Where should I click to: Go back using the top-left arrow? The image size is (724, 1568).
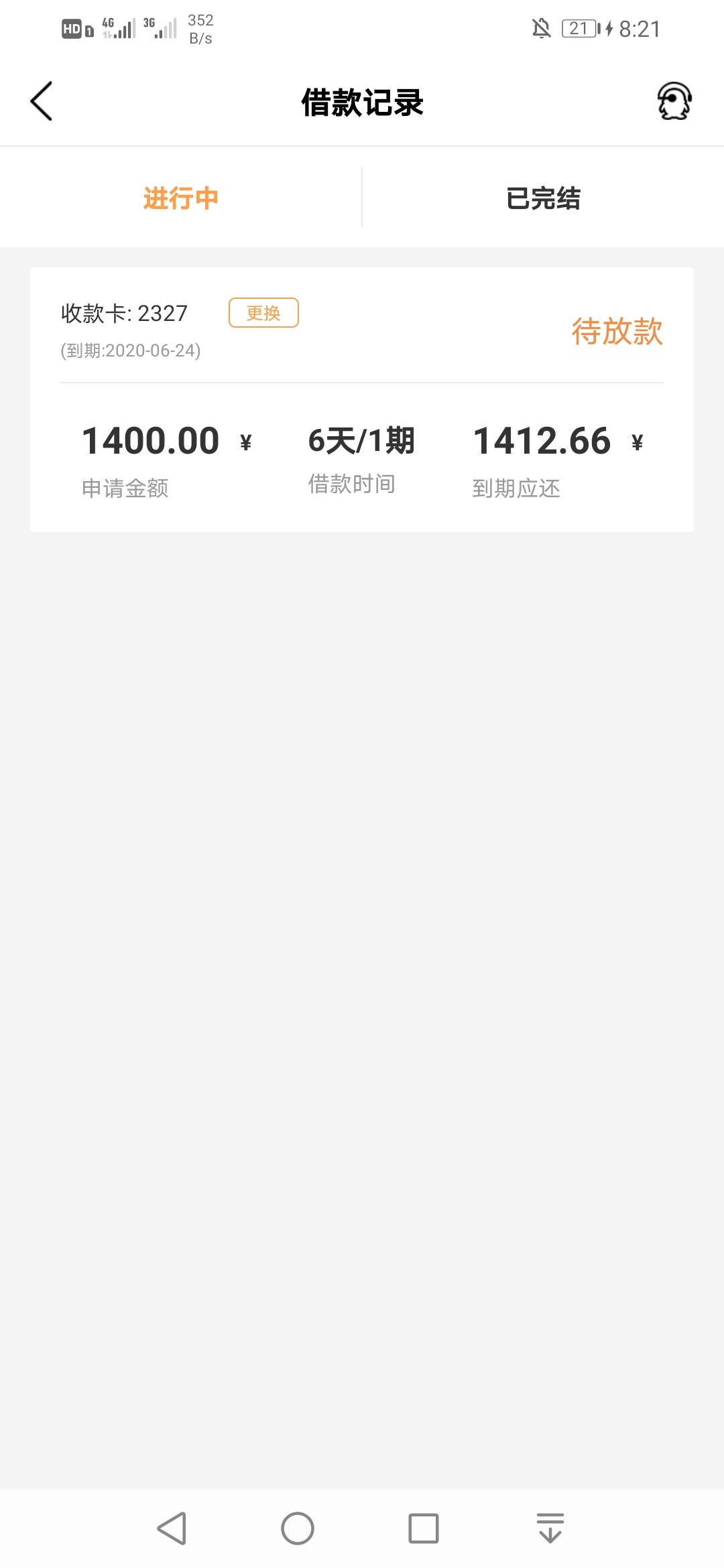click(x=42, y=102)
